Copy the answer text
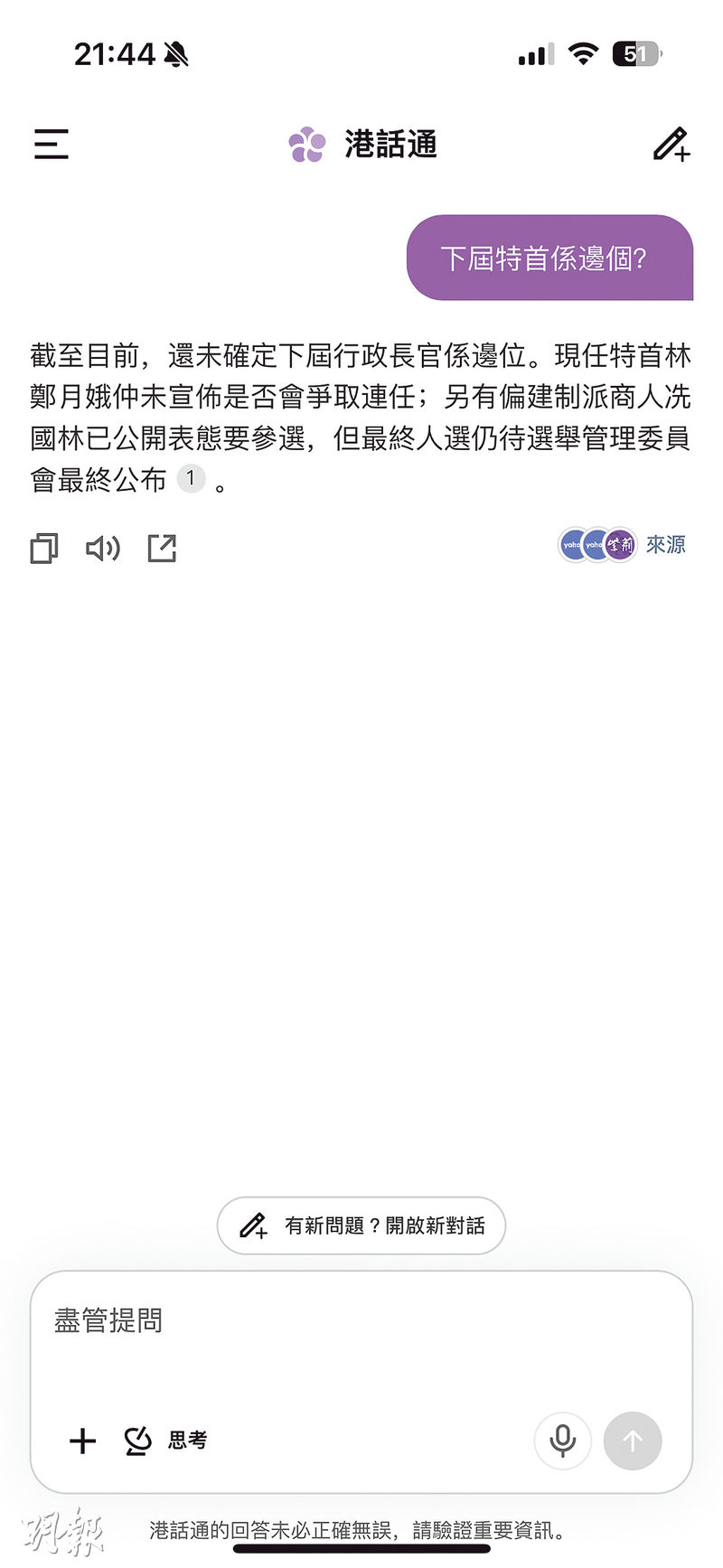 [44, 548]
